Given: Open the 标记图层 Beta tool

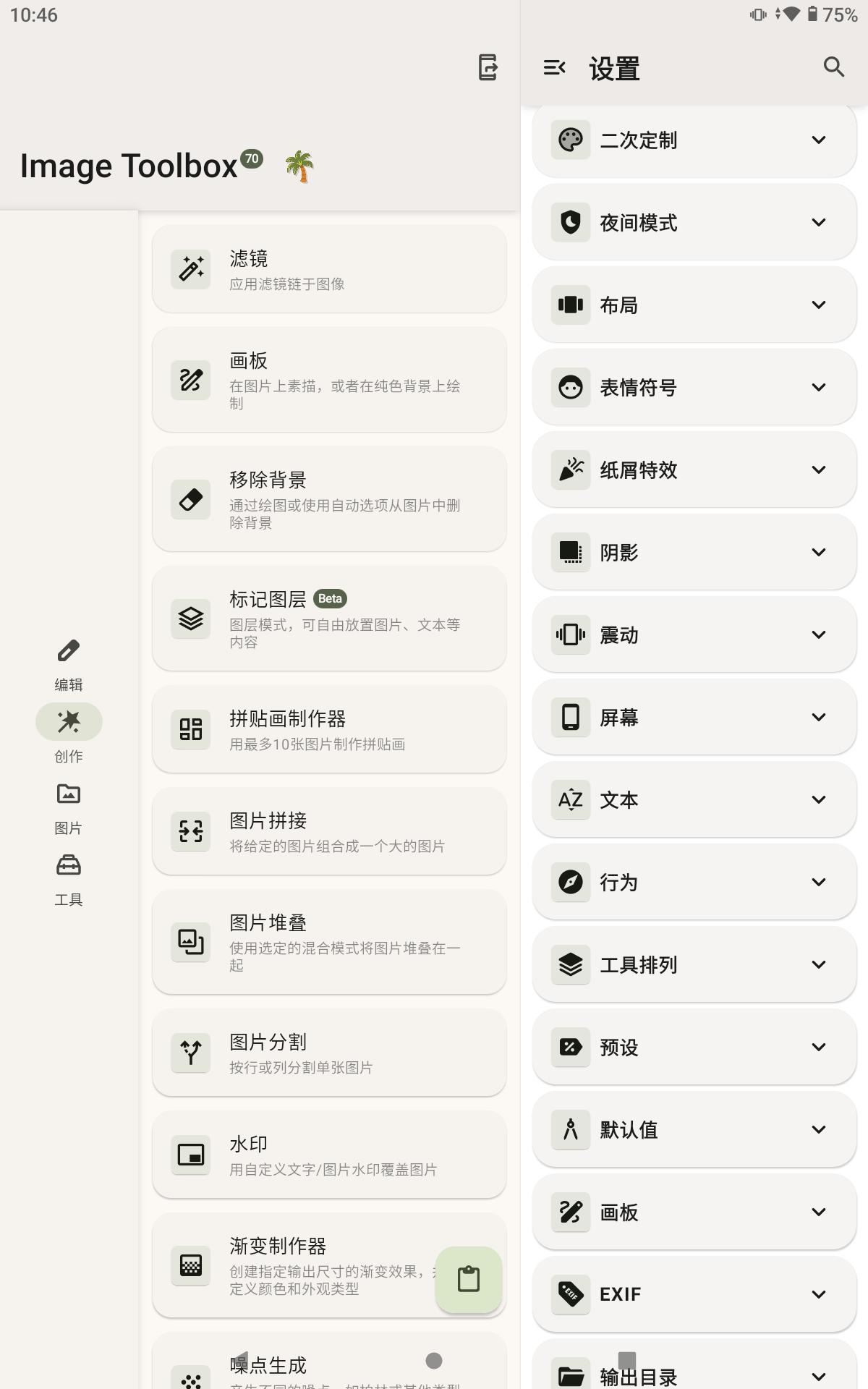Looking at the screenshot, I should [329, 619].
